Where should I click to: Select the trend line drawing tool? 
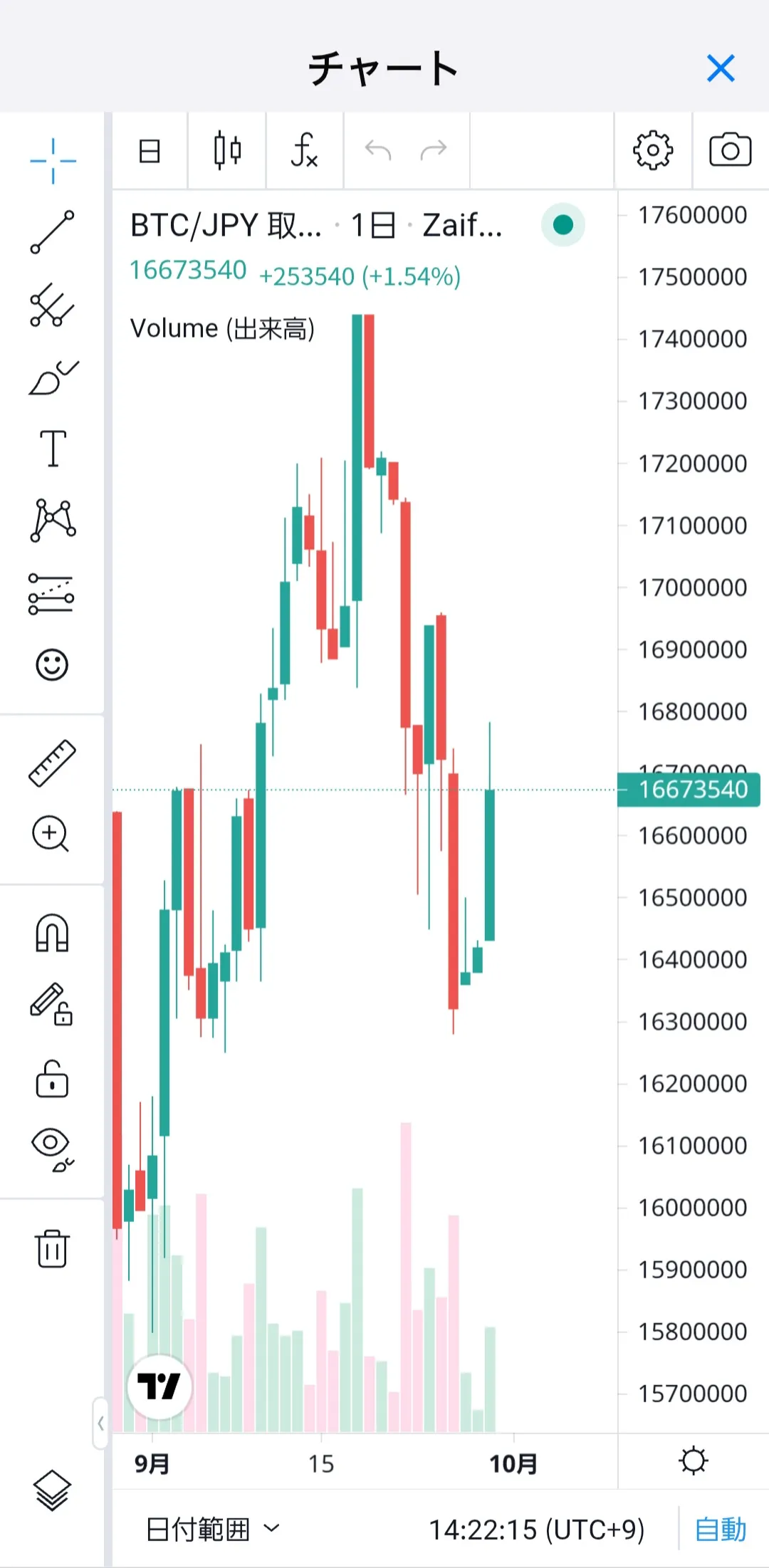(52, 232)
